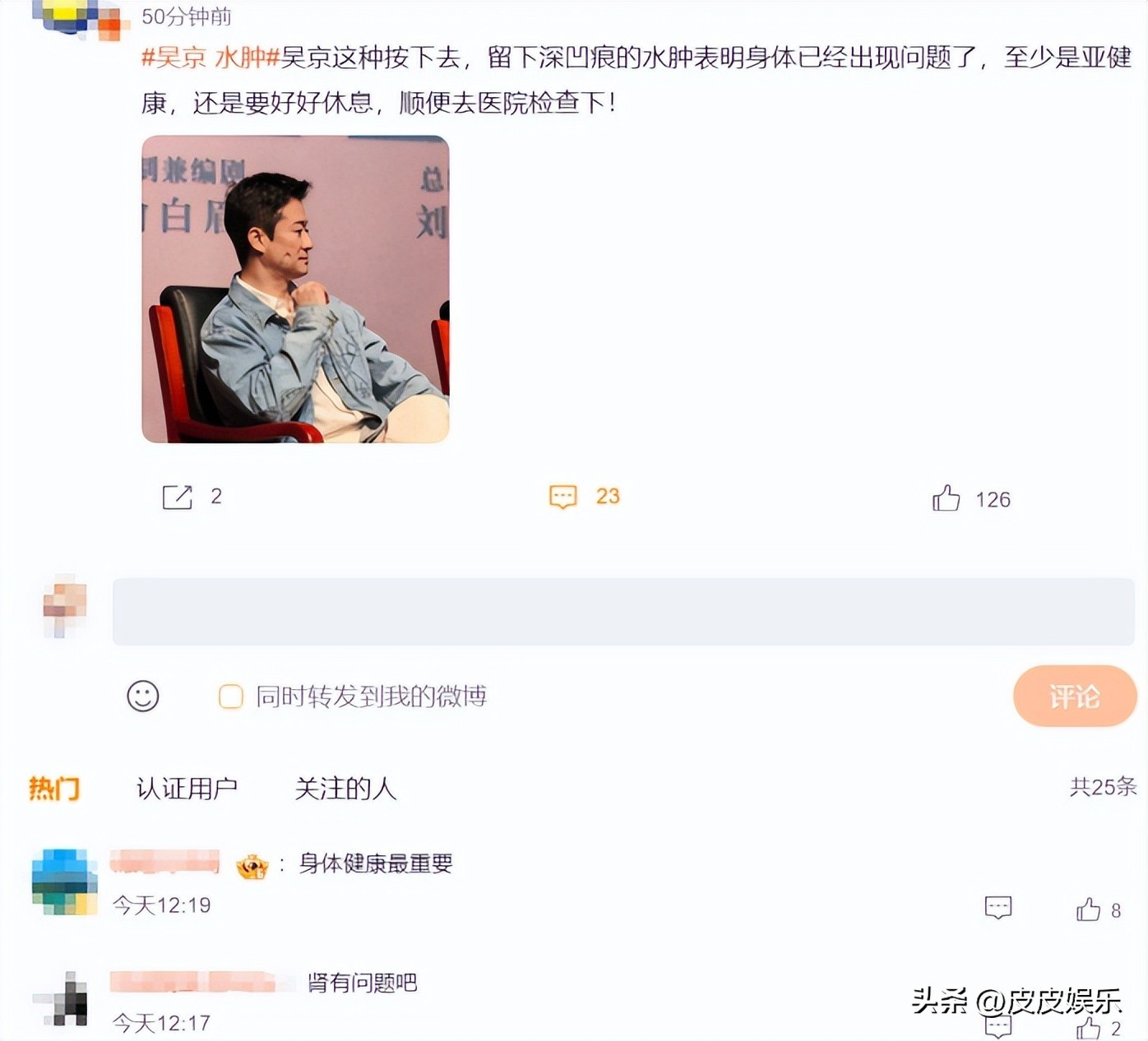Switch to the 认证用户 tab
Viewport: 1148px width, 1041px height.
[187, 789]
